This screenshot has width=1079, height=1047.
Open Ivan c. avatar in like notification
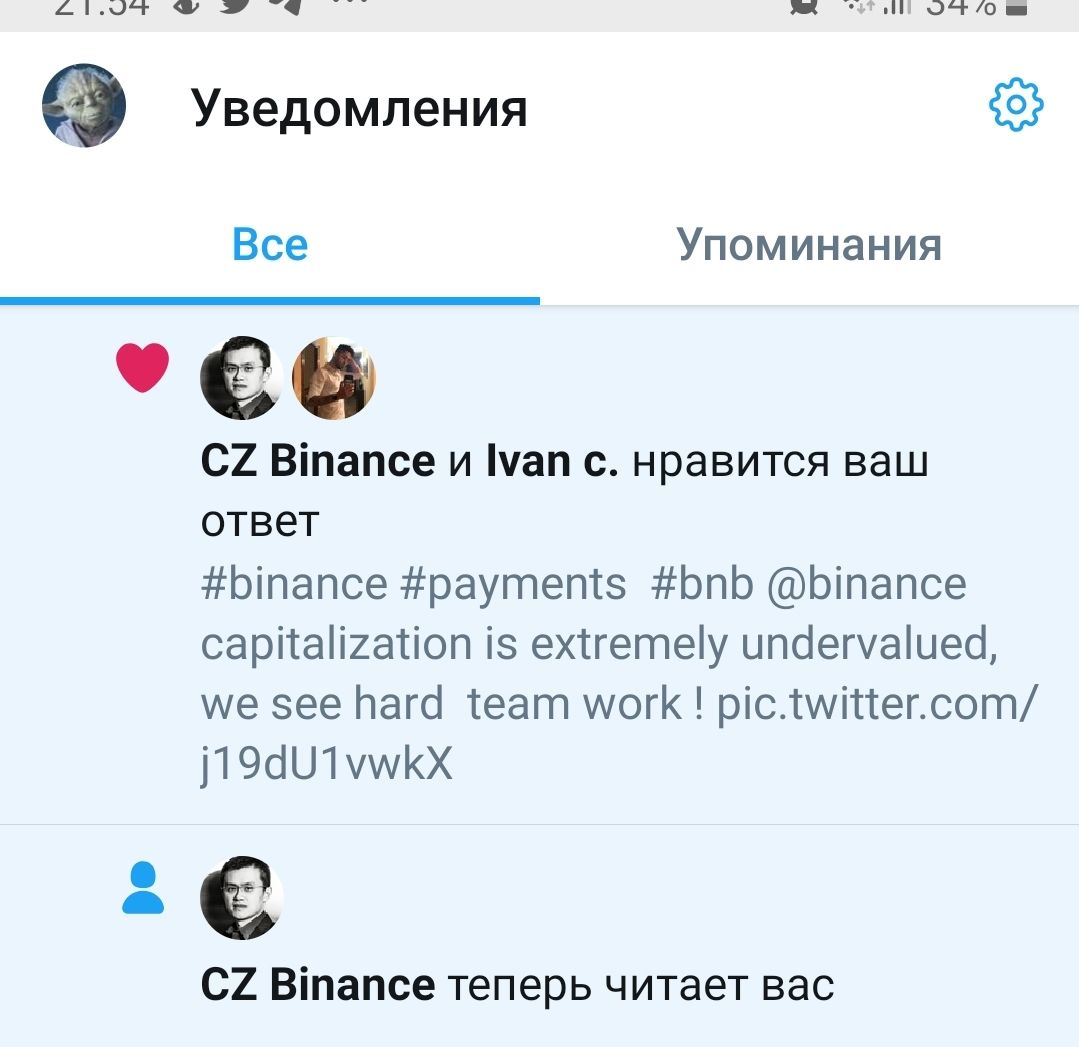[x=333, y=378]
